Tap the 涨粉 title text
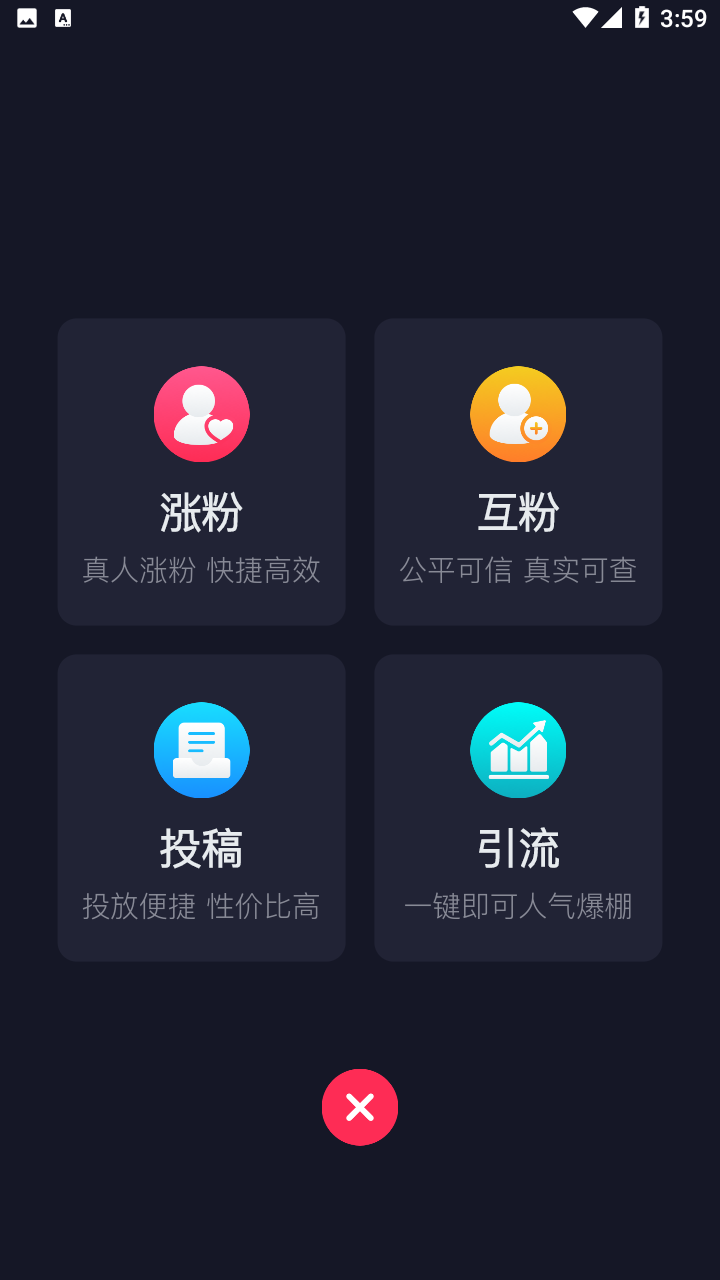720x1280 pixels. click(x=201, y=511)
